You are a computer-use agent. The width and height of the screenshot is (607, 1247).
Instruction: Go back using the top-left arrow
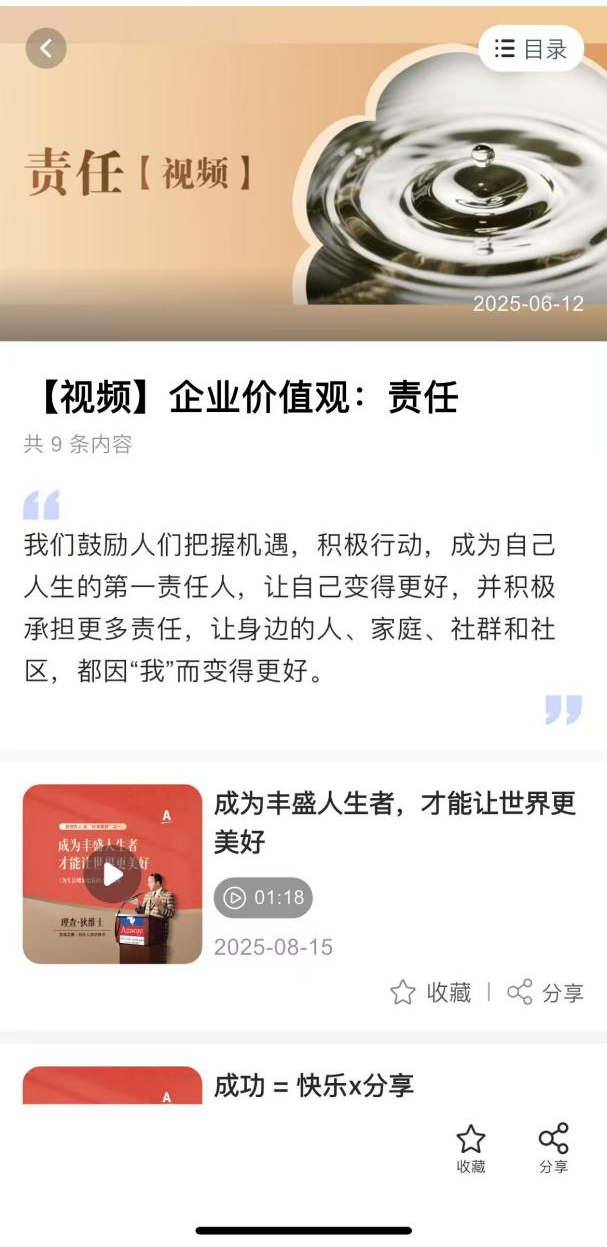pyautogui.click(x=46, y=48)
